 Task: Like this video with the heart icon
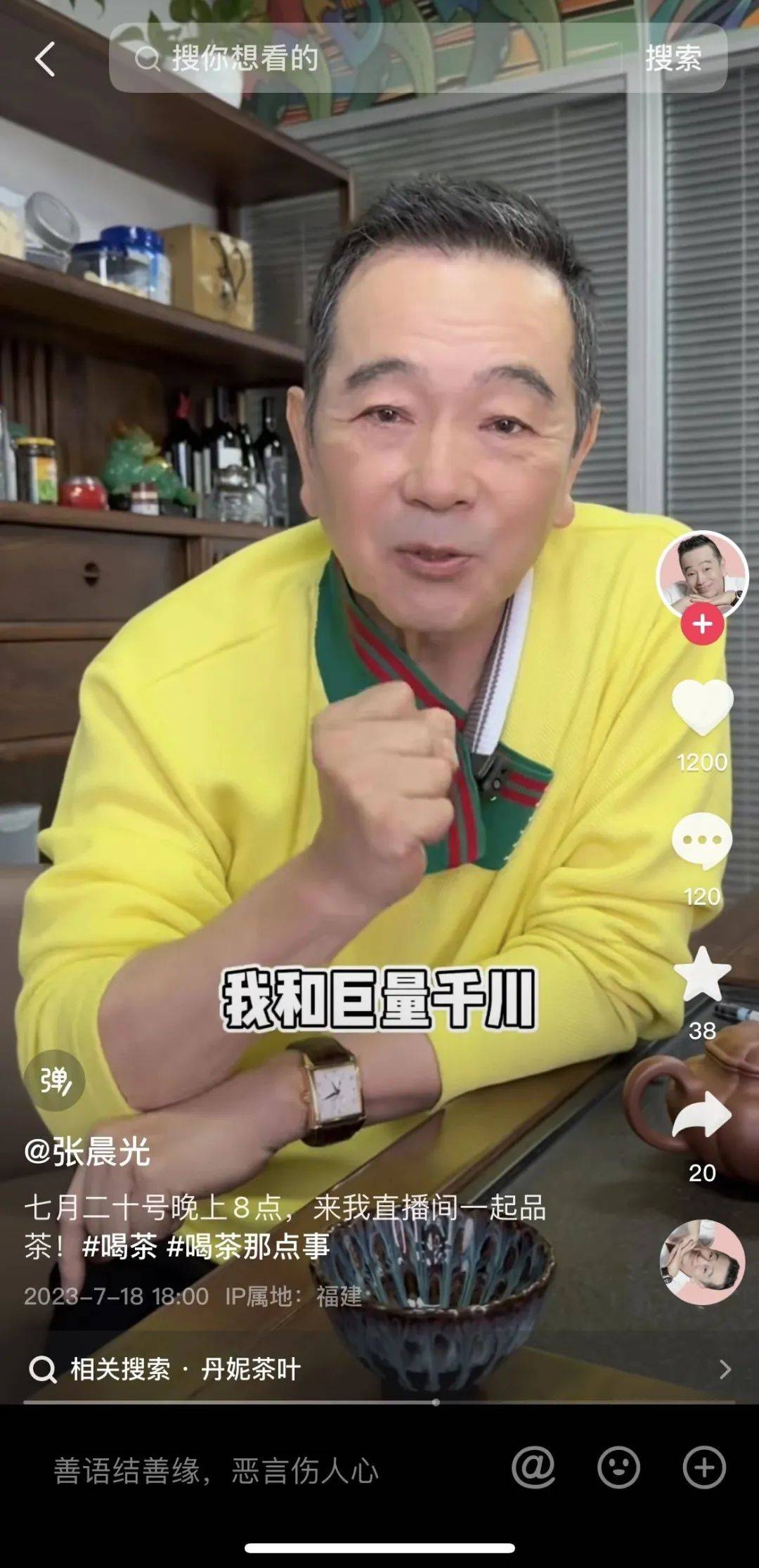(702, 707)
